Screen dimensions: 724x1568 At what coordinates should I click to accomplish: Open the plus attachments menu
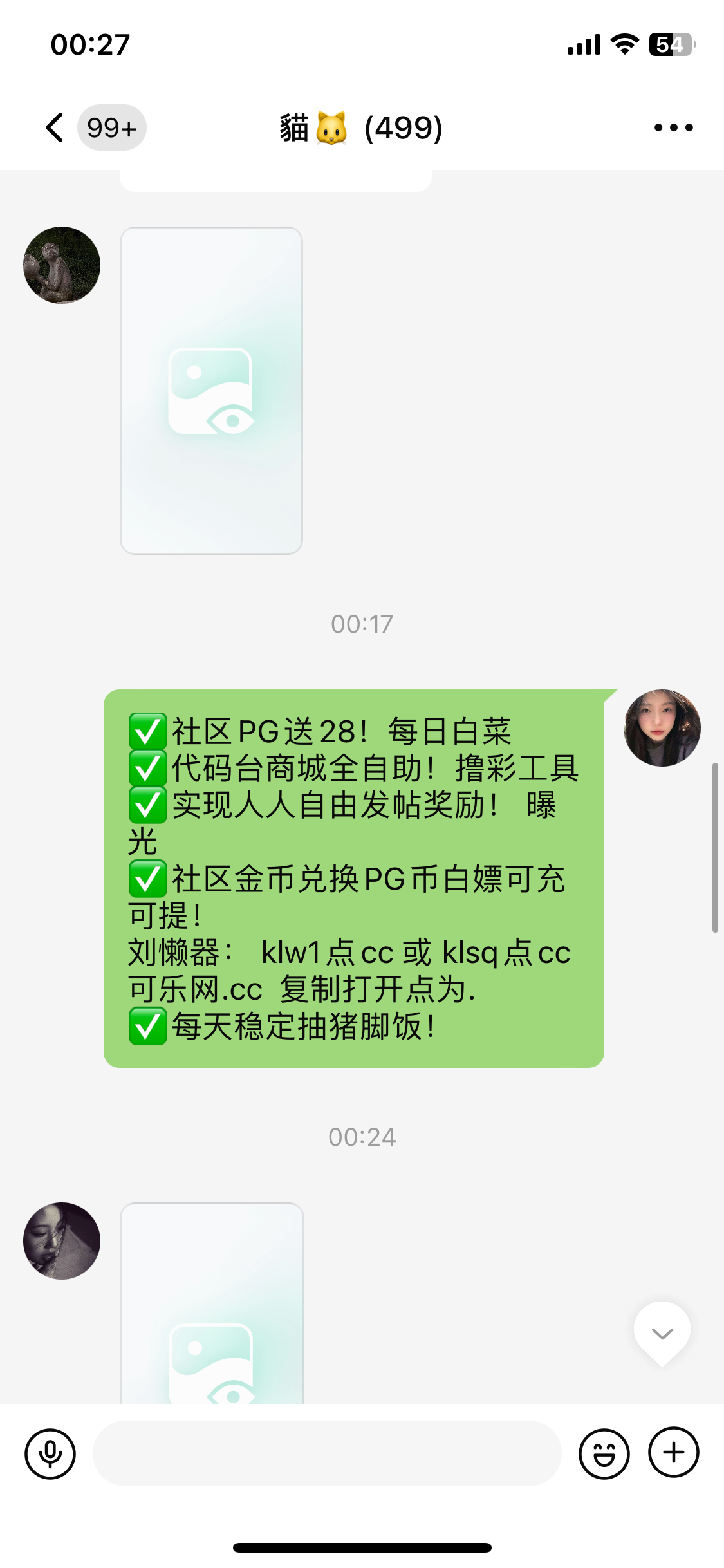(673, 1453)
